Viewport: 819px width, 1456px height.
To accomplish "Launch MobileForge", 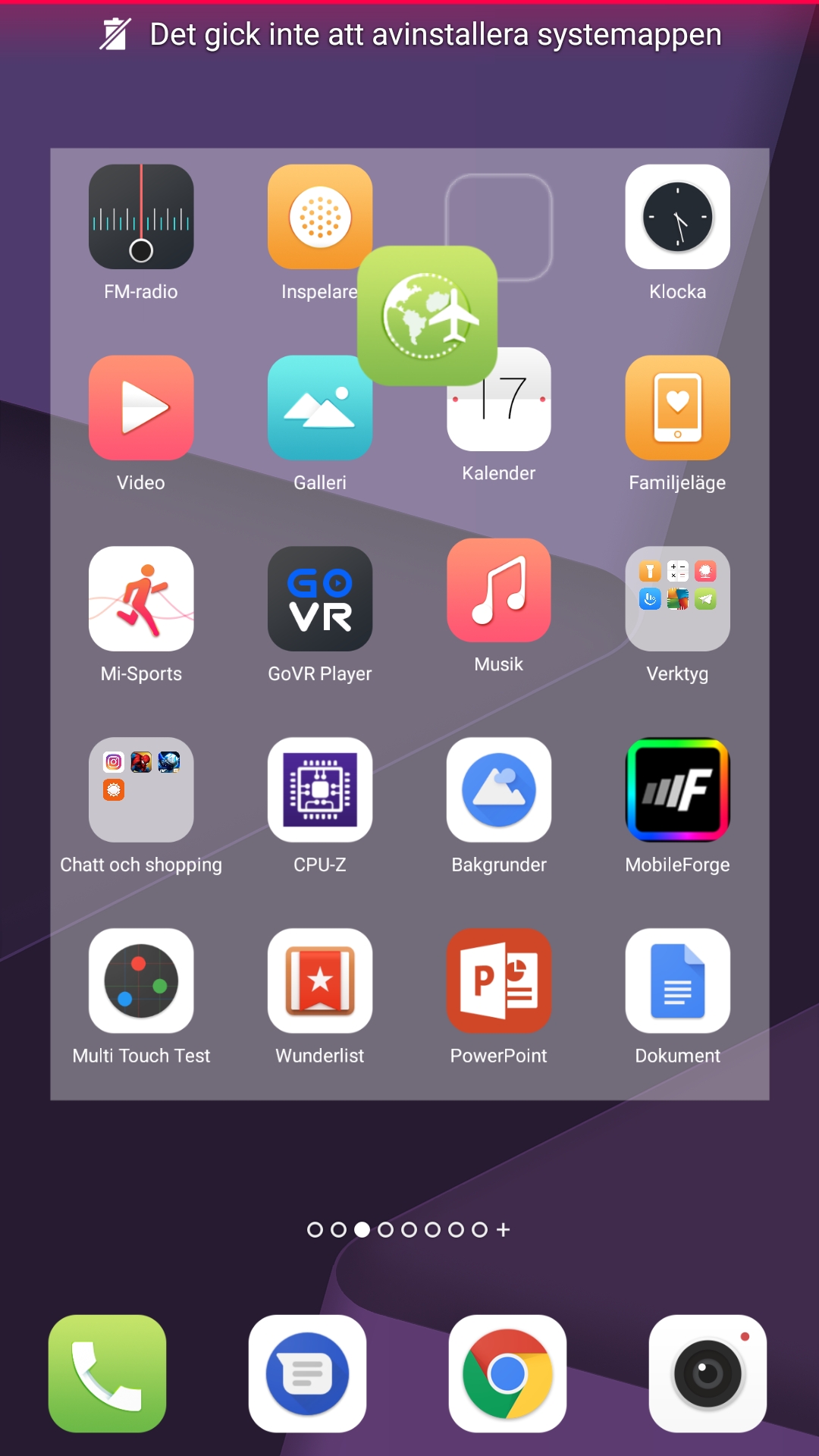I will pyautogui.click(x=677, y=790).
